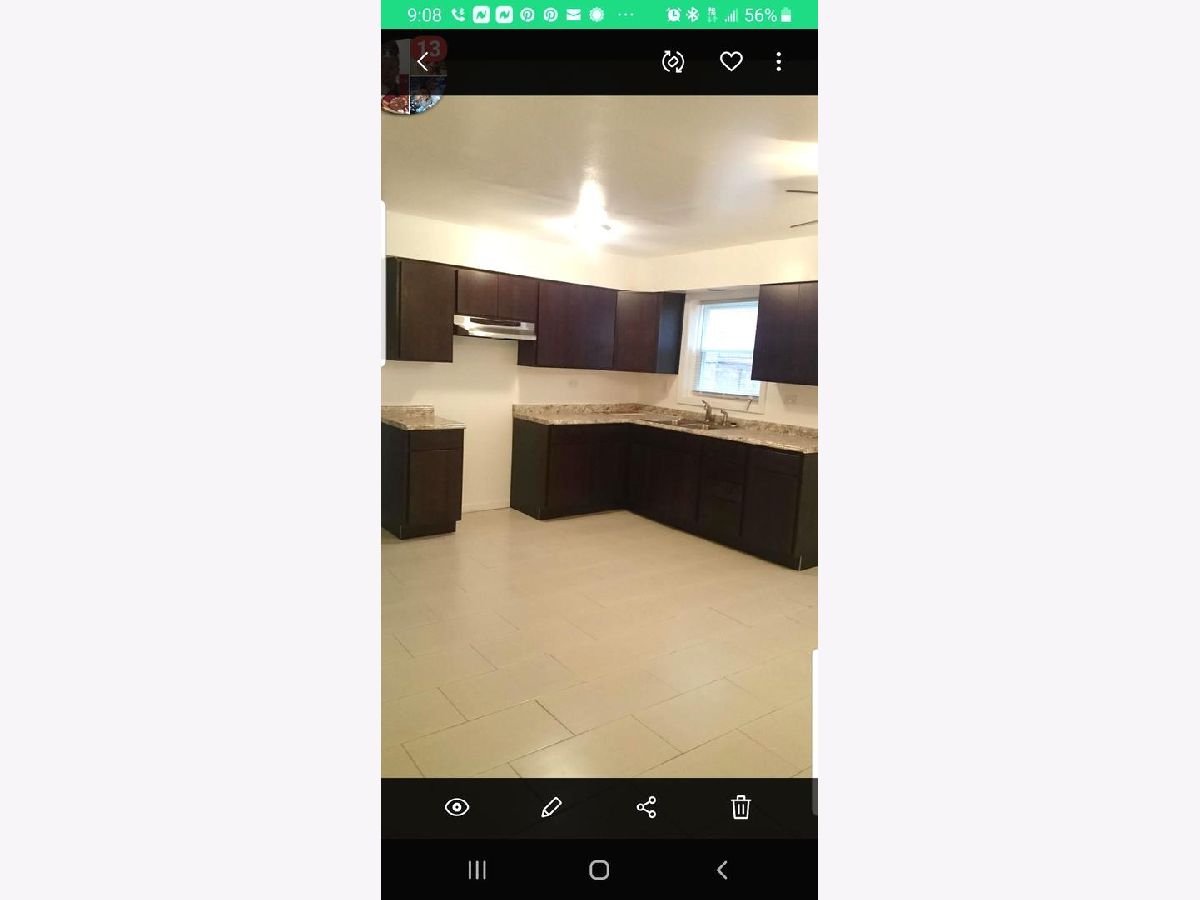1200x900 pixels.
Task: Open the three-dot overflow menu
Action: coord(779,62)
